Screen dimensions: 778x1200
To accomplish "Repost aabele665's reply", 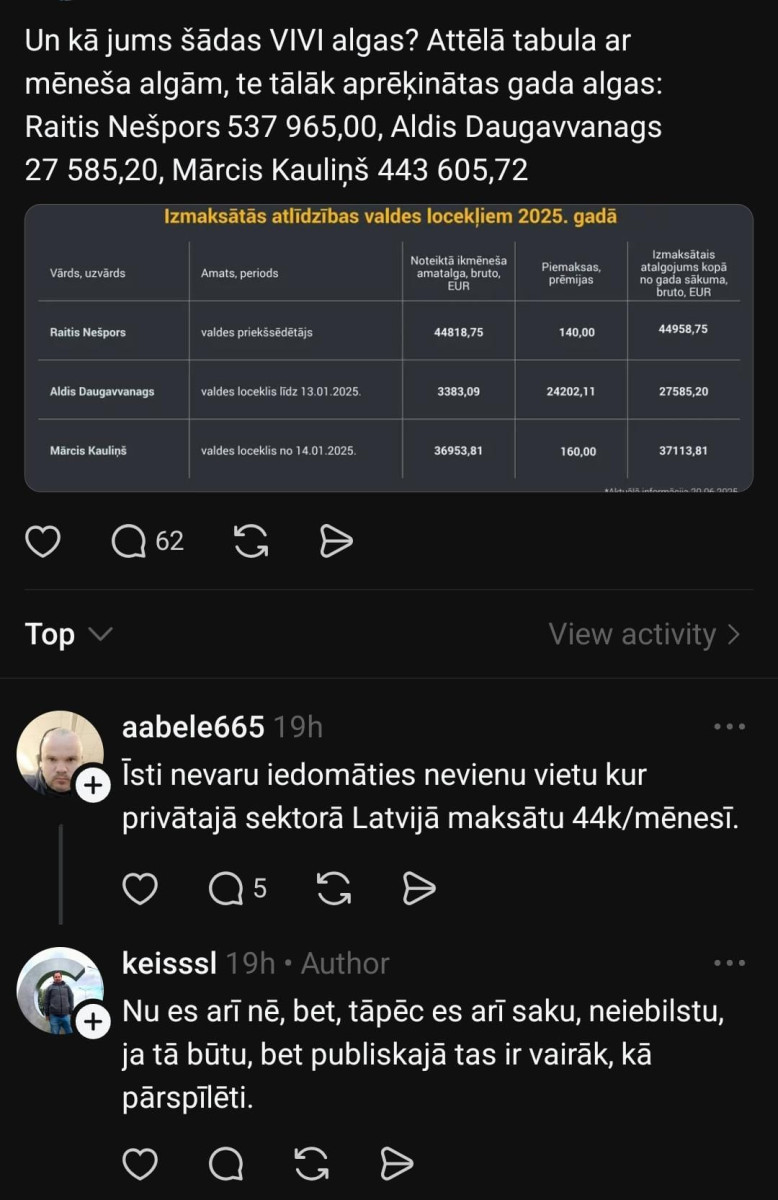I will [x=333, y=887].
